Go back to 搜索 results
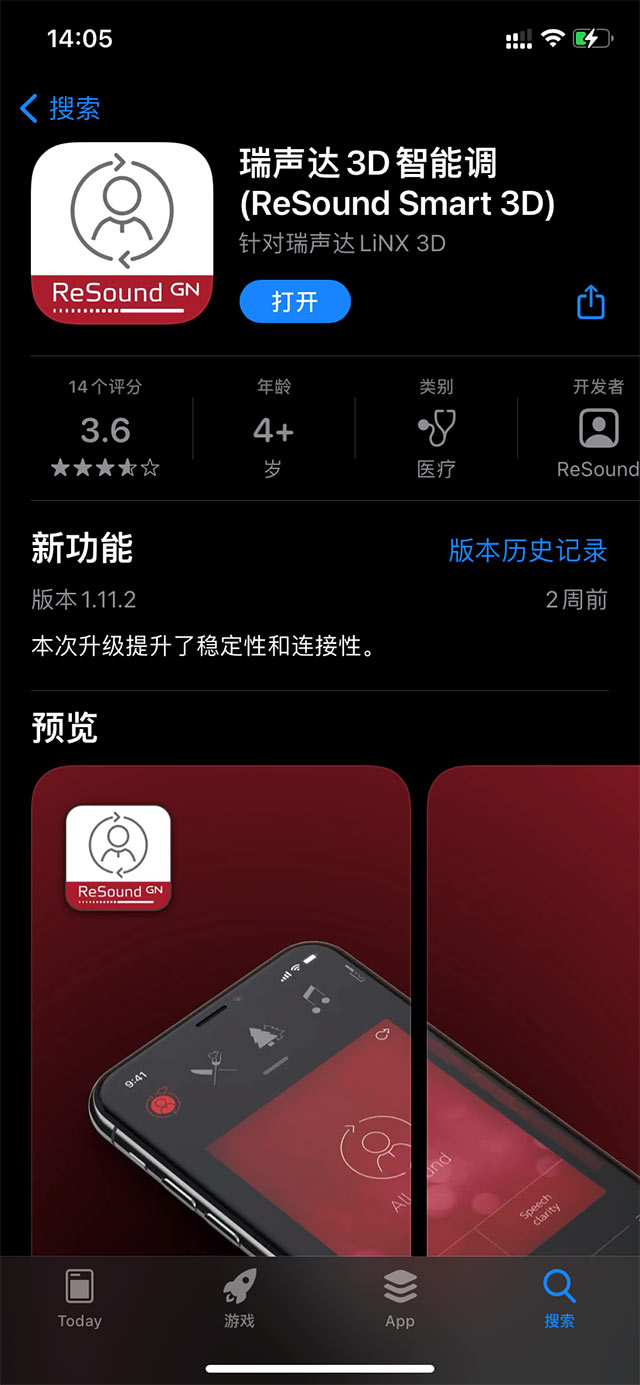This screenshot has width=640, height=1385. [60, 108]
